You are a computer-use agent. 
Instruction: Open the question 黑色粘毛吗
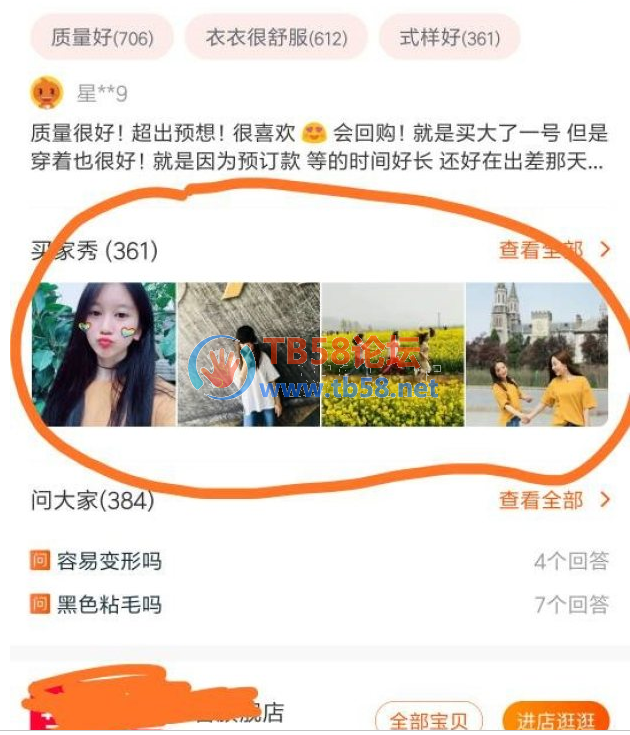(x=110, y=604)
